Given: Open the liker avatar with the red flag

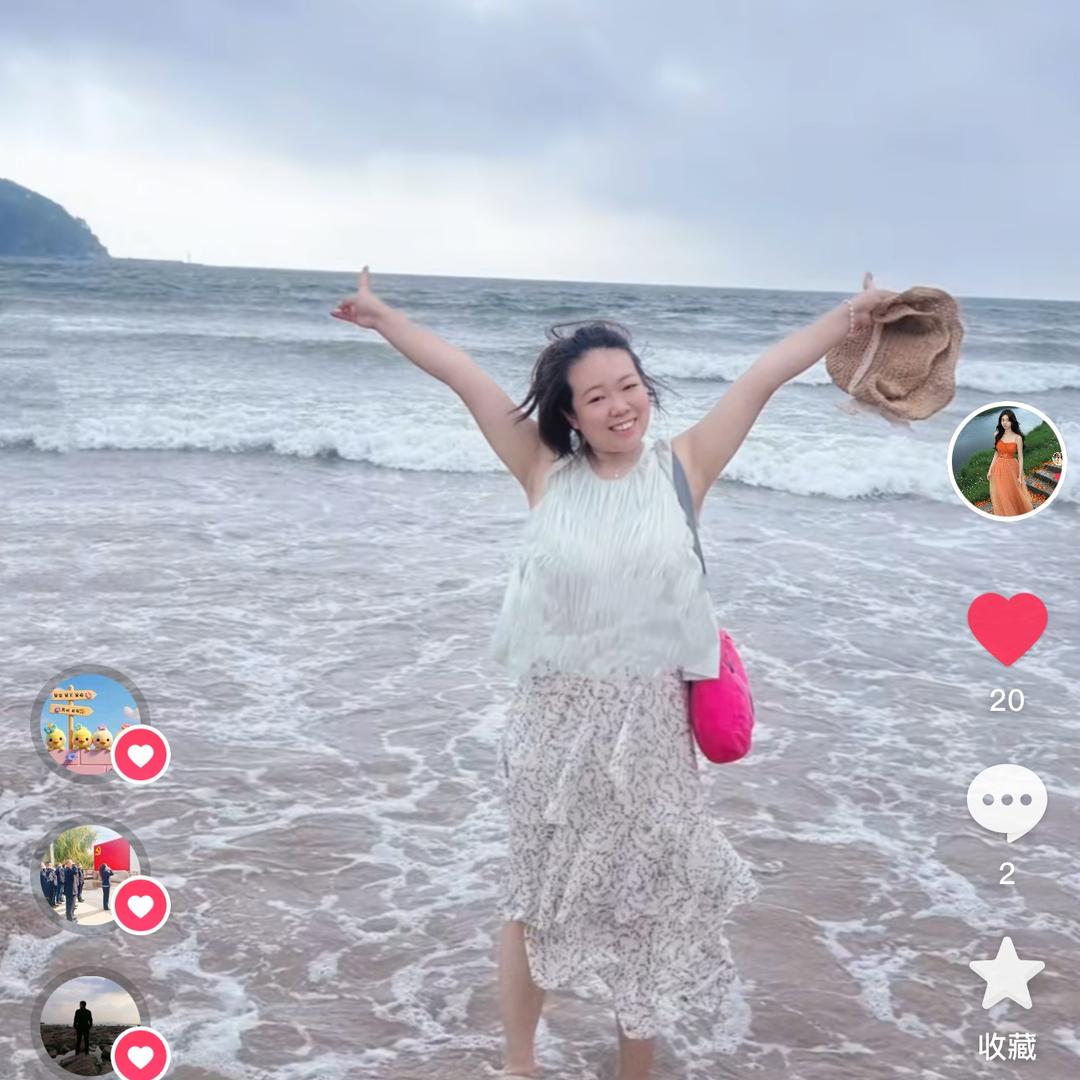Looking at the screenshot, I should pyautogui.click(x=89, y=875).
